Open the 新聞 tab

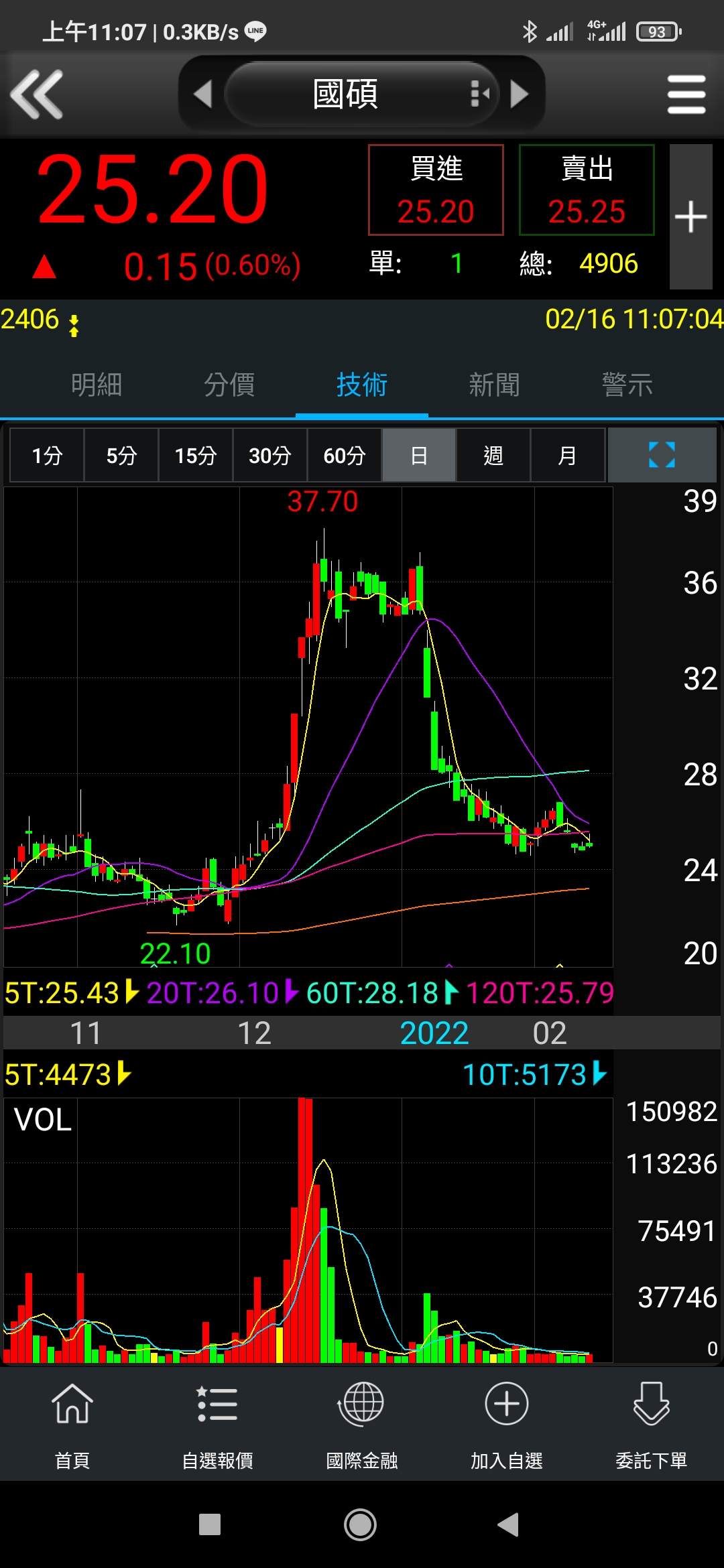[494, 385]
